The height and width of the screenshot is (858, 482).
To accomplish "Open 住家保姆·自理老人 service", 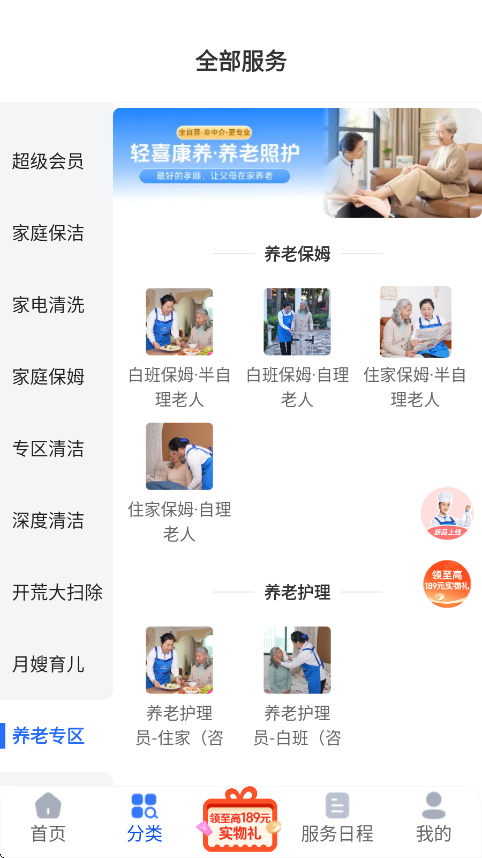I will pos(179,483).
